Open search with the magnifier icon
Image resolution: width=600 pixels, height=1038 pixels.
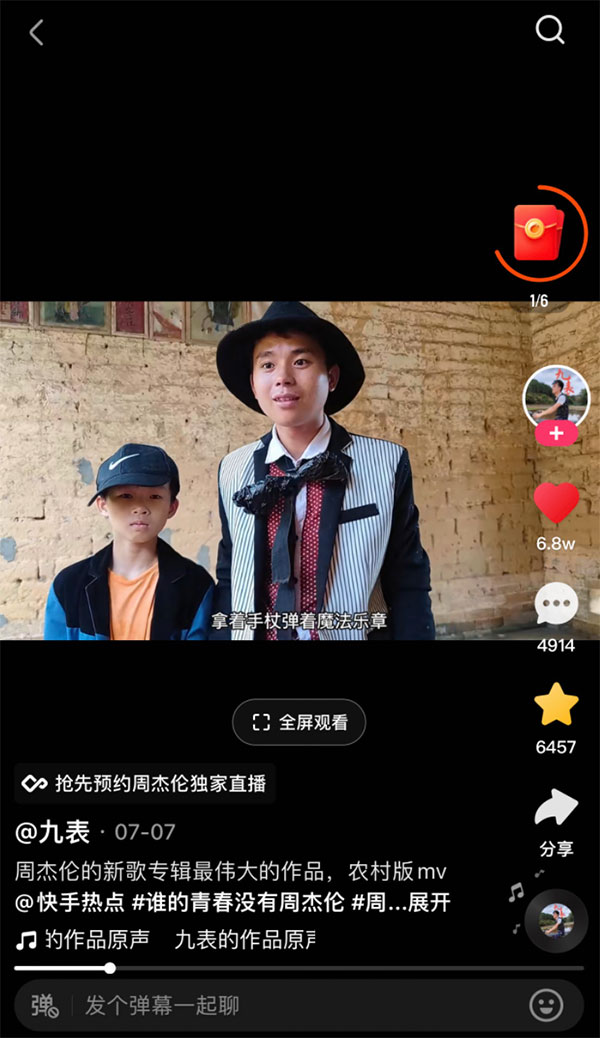(x=550, y=30)
